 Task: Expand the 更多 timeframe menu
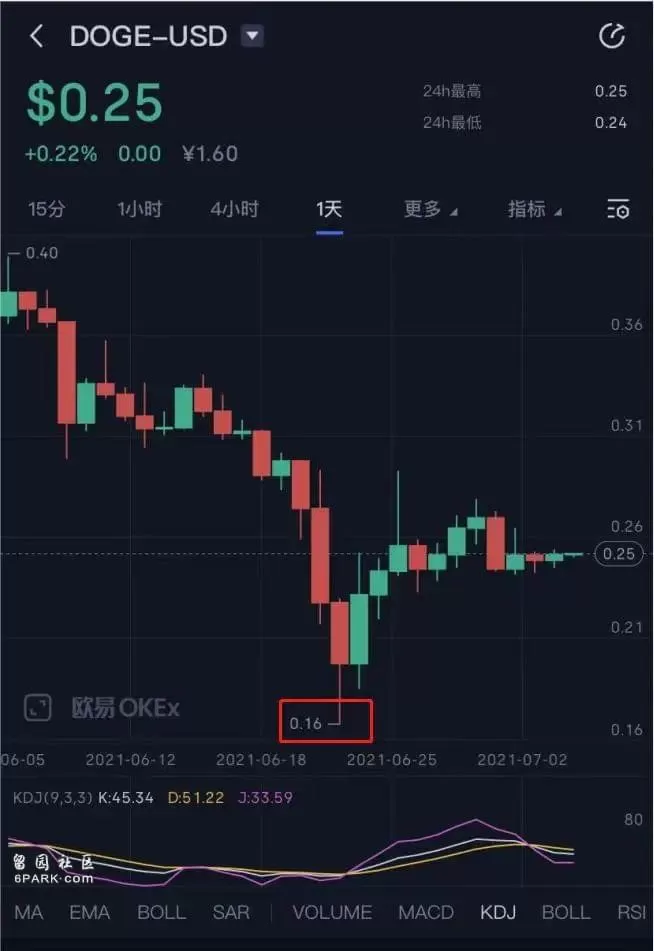point(430,209)
